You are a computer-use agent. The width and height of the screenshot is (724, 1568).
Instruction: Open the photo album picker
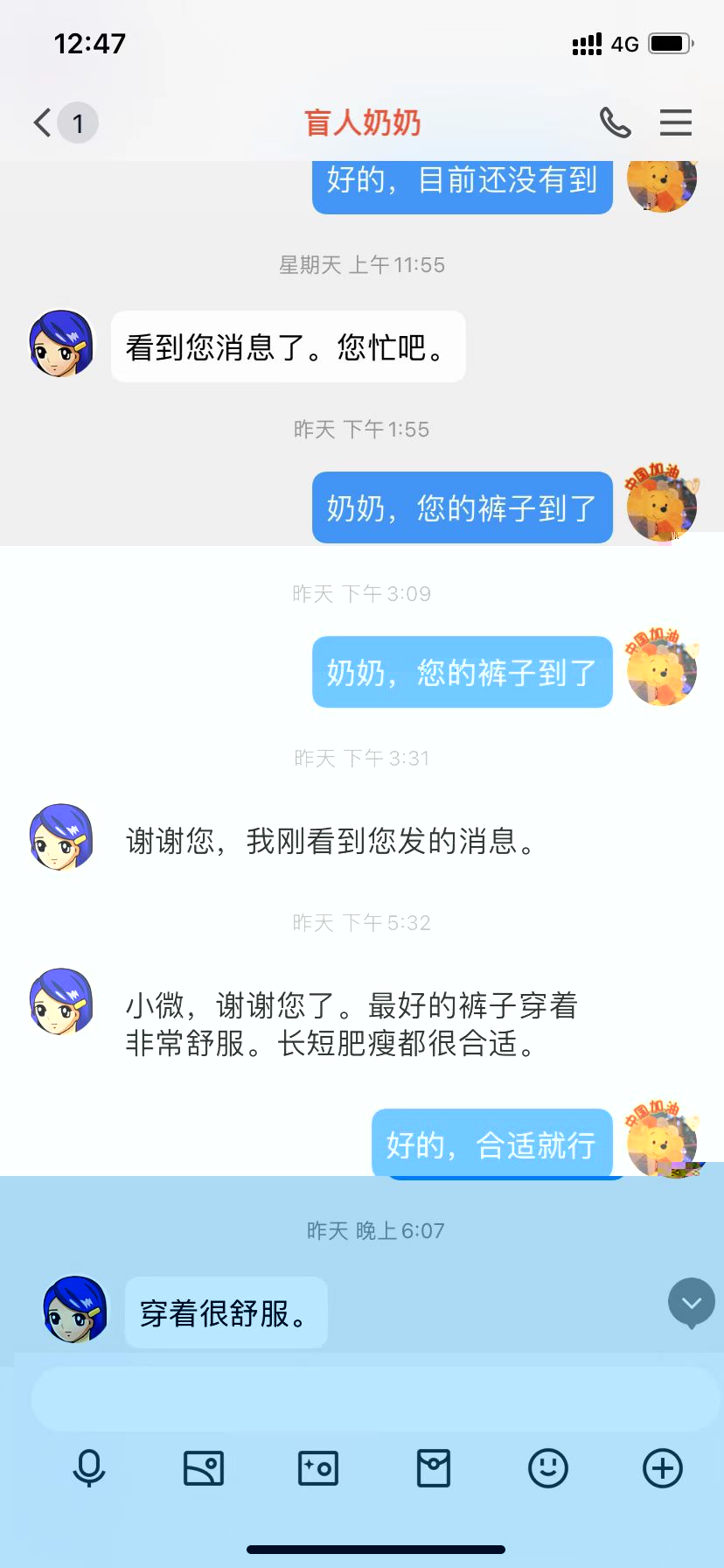point(204,1468)
